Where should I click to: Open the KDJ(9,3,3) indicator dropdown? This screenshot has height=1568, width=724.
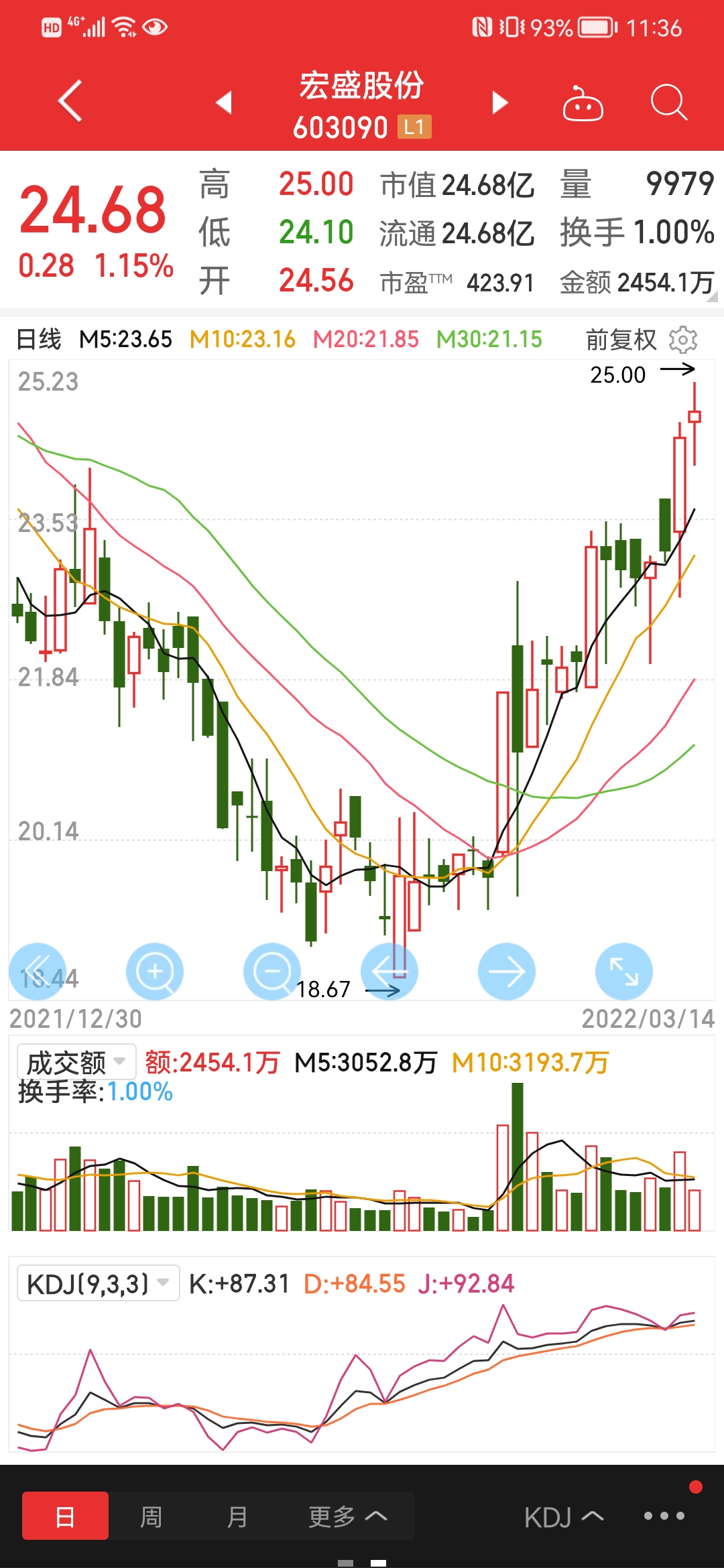[98, 1283]
